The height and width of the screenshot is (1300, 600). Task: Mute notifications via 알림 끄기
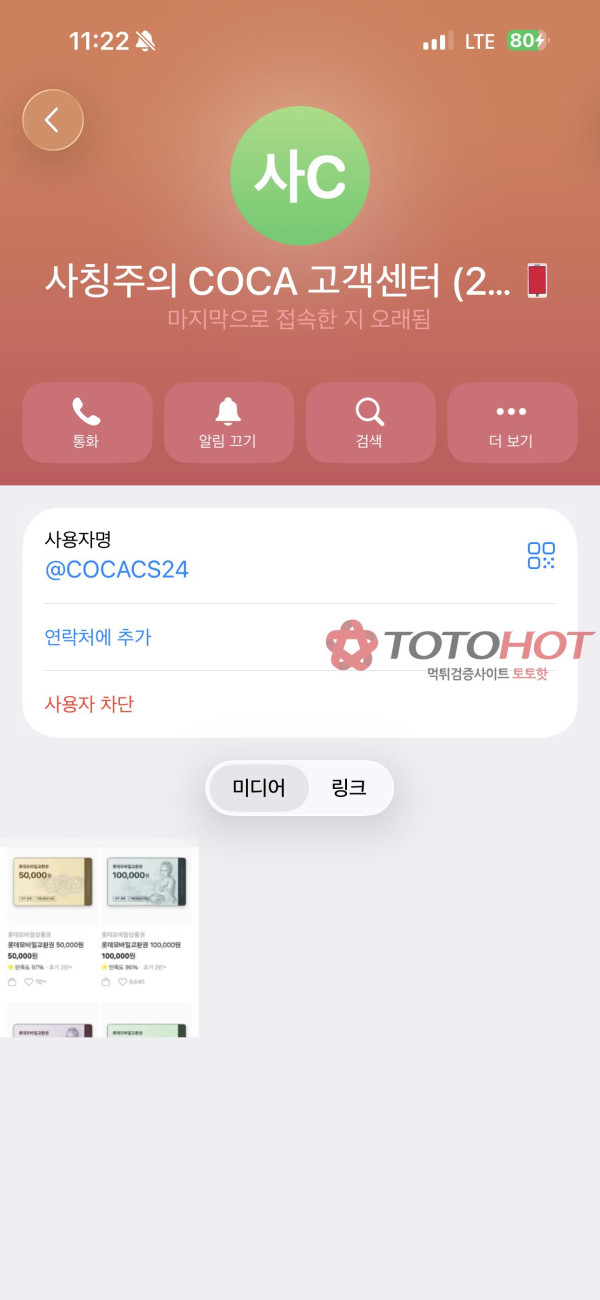tap(228, 422)
